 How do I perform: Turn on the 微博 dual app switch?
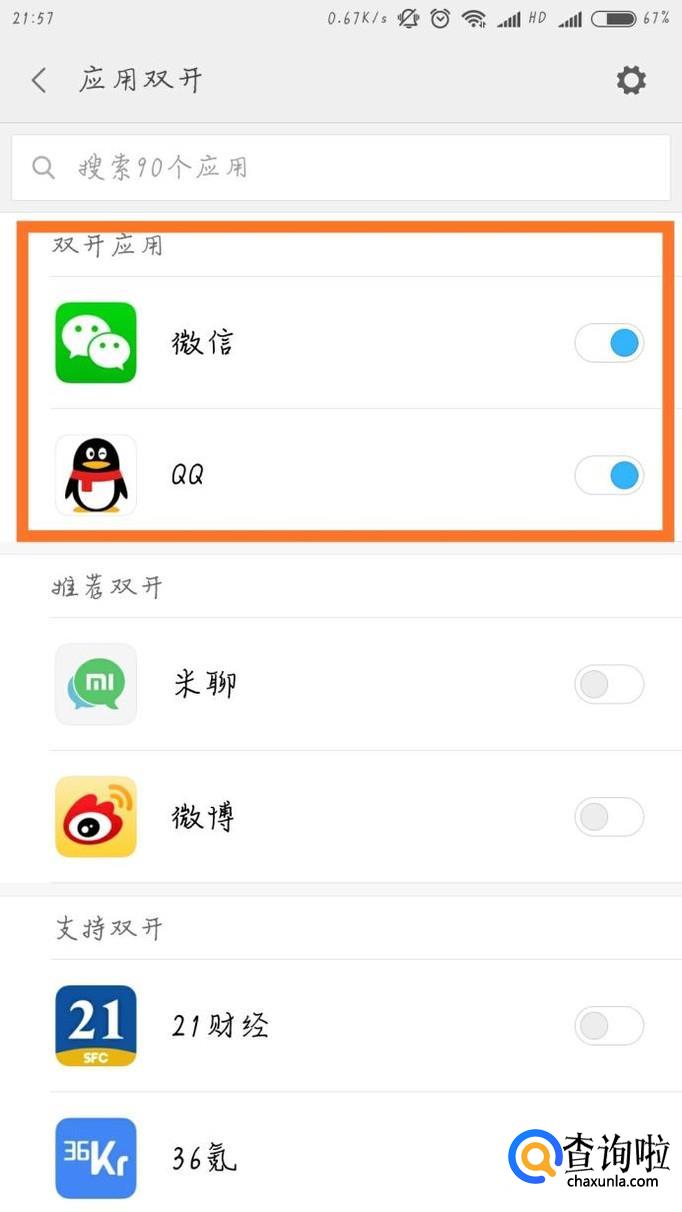609,817
